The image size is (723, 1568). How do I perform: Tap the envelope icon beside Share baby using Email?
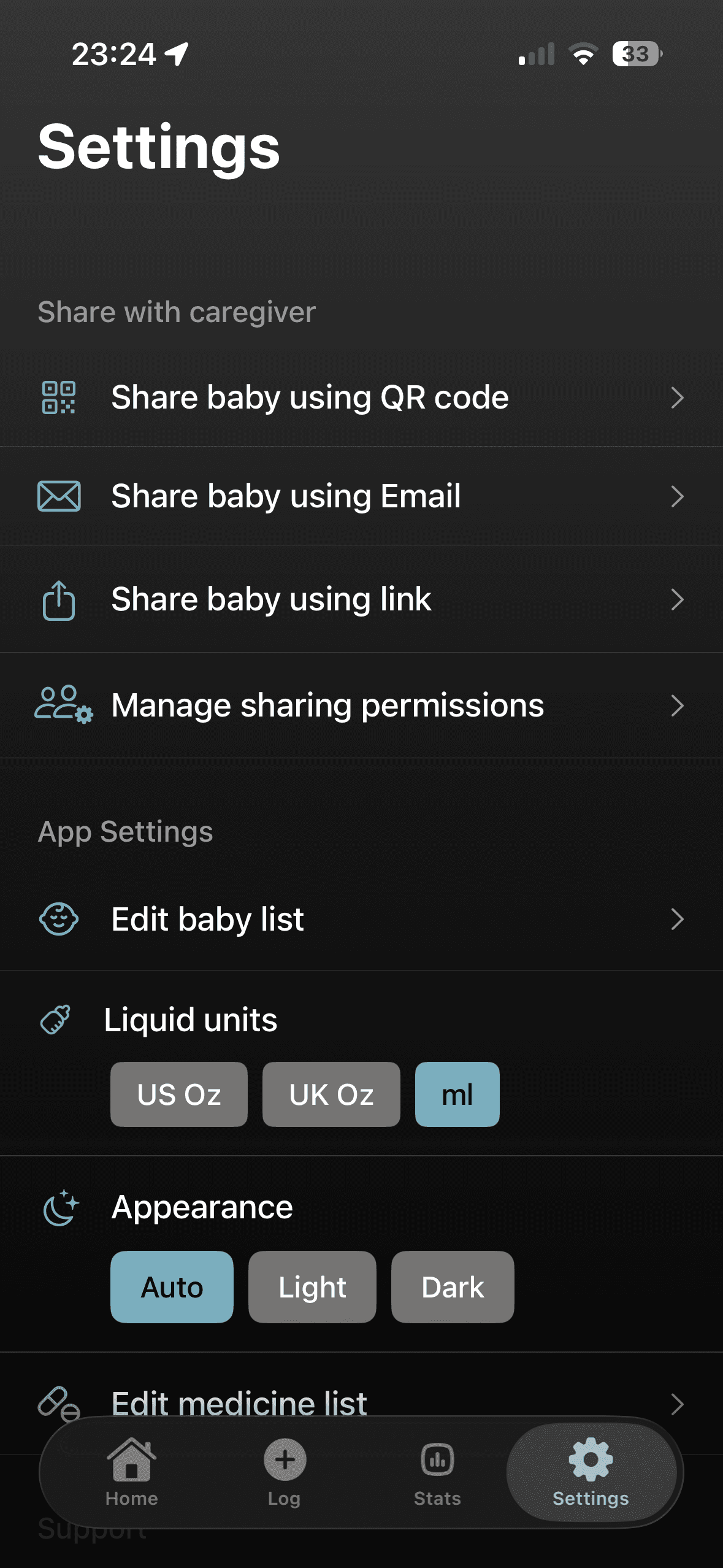point(59,496)
